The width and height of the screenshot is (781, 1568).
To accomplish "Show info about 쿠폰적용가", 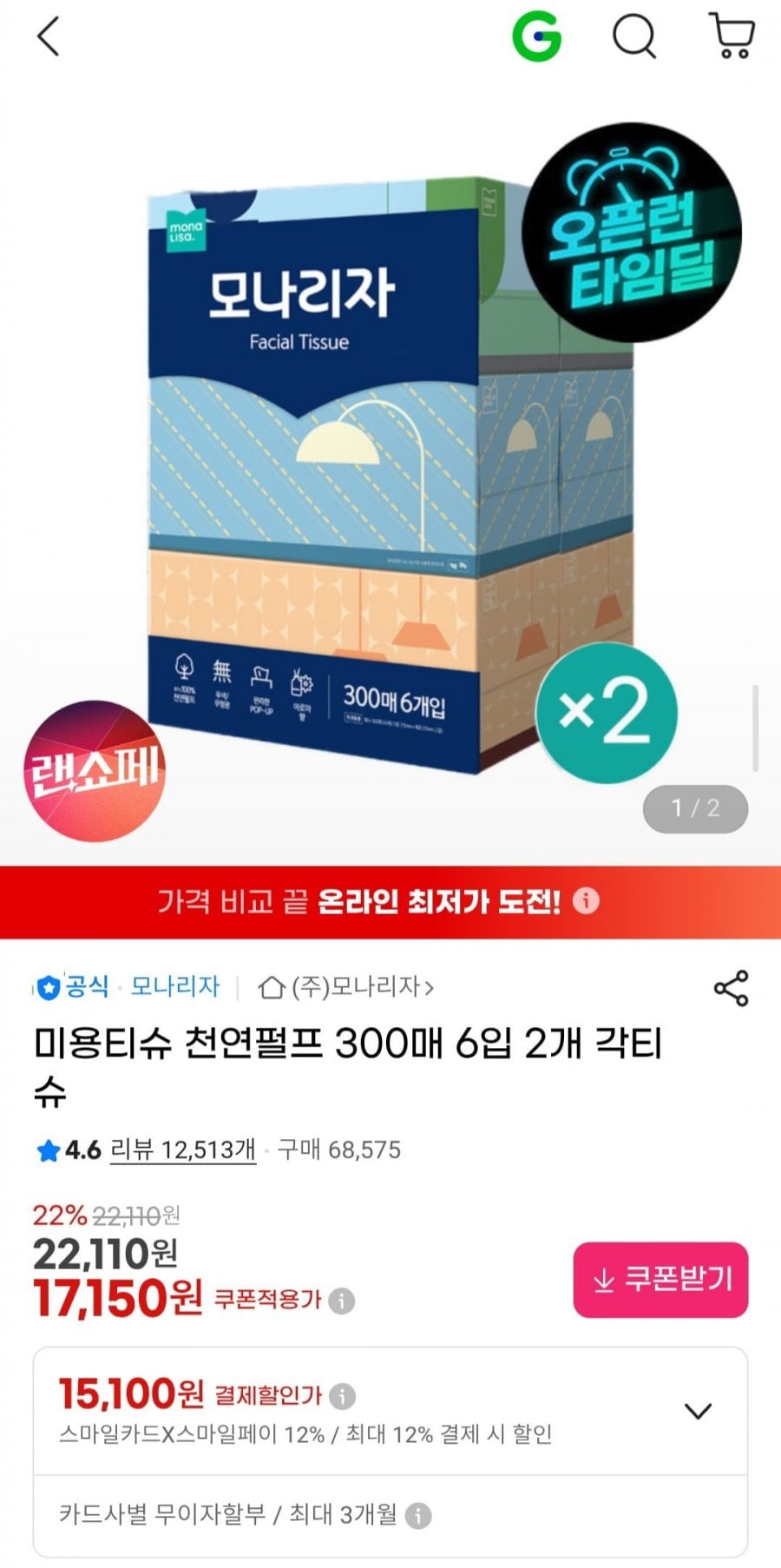I will pyautogui.click(x=342, y=1301).
